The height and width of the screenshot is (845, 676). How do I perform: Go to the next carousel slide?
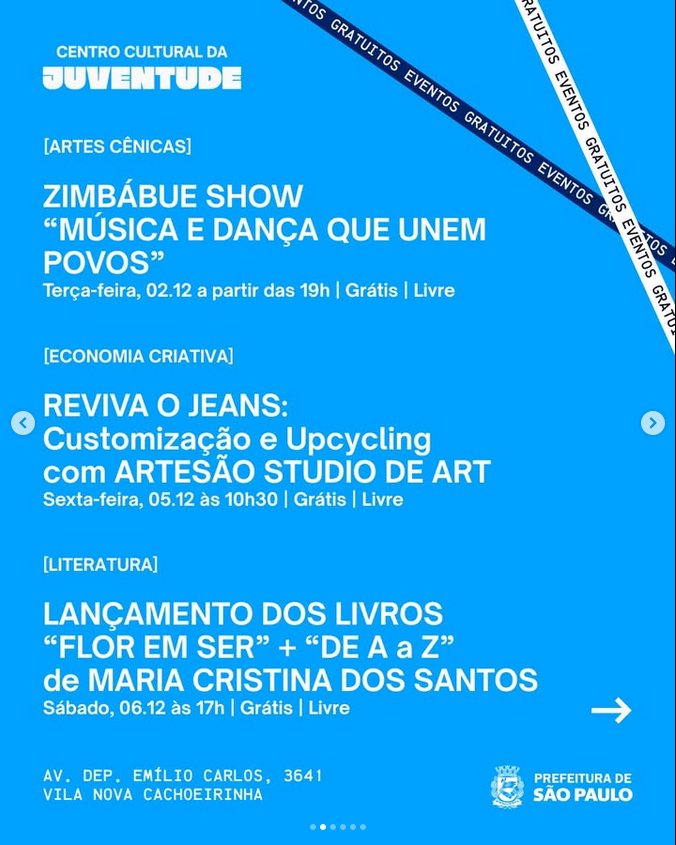(652, 423)
